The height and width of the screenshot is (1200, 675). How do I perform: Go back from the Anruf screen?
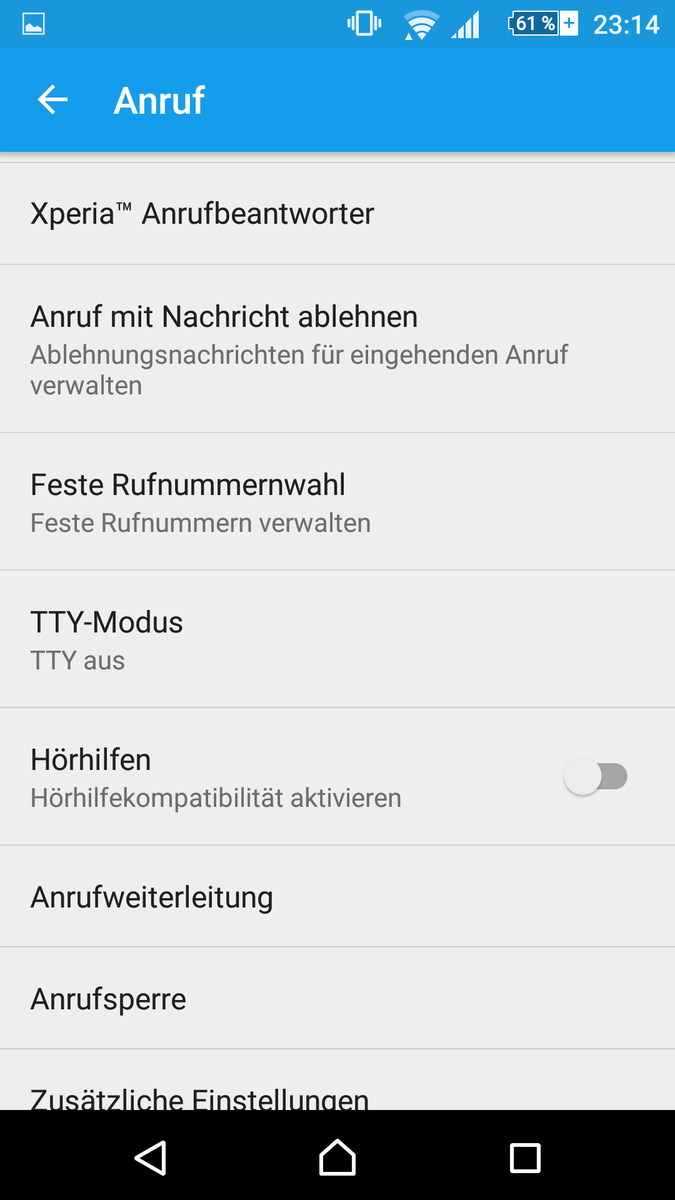coord(52,100)
